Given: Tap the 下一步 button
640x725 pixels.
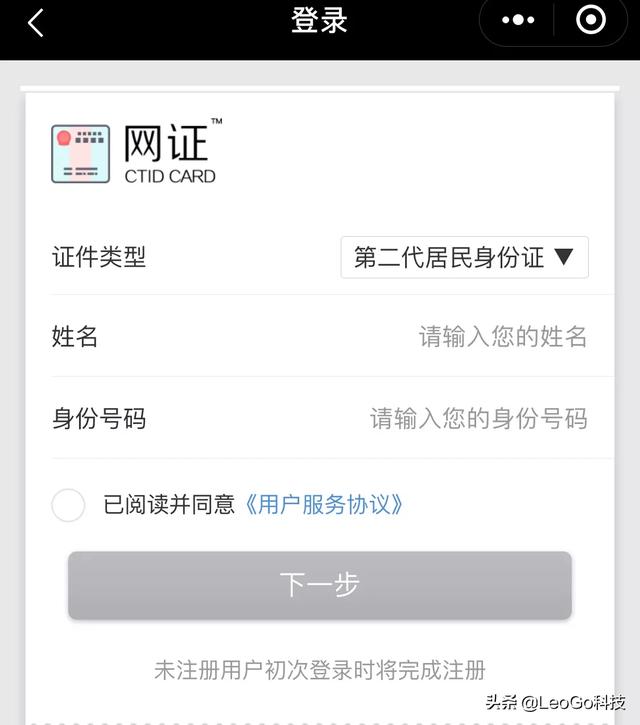Looking at the screenshot, I should [320, 585].
